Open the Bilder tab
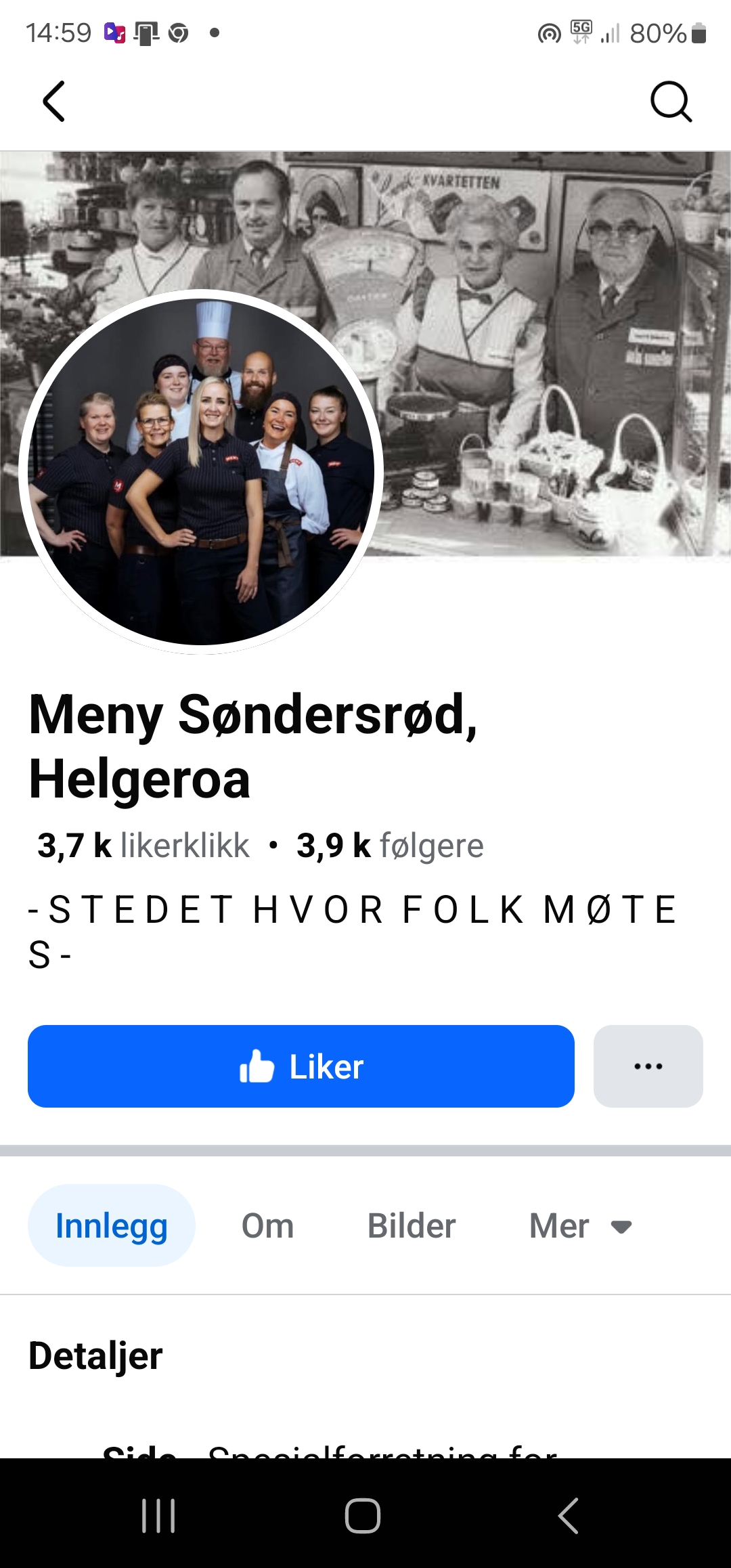Viewport: 731px width, 1568px height. (x=412, y=1225)
